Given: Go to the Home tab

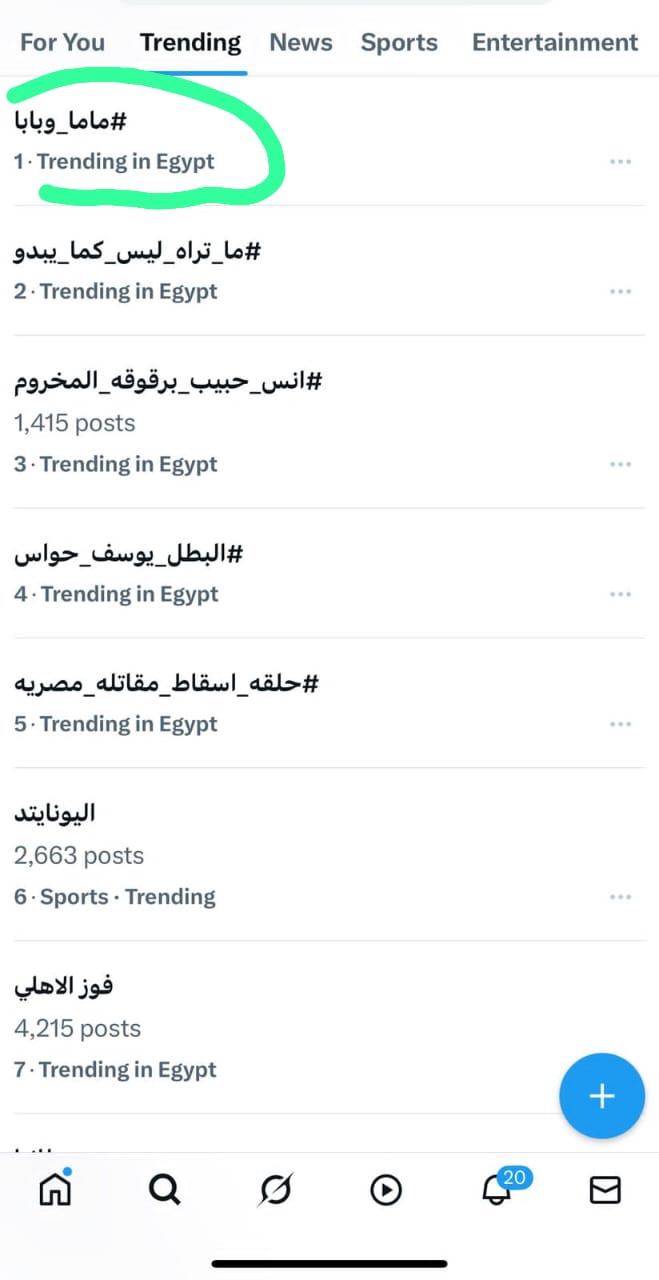Looking at the screenshot, I should pyautogui.click(x=55, y=1189).
